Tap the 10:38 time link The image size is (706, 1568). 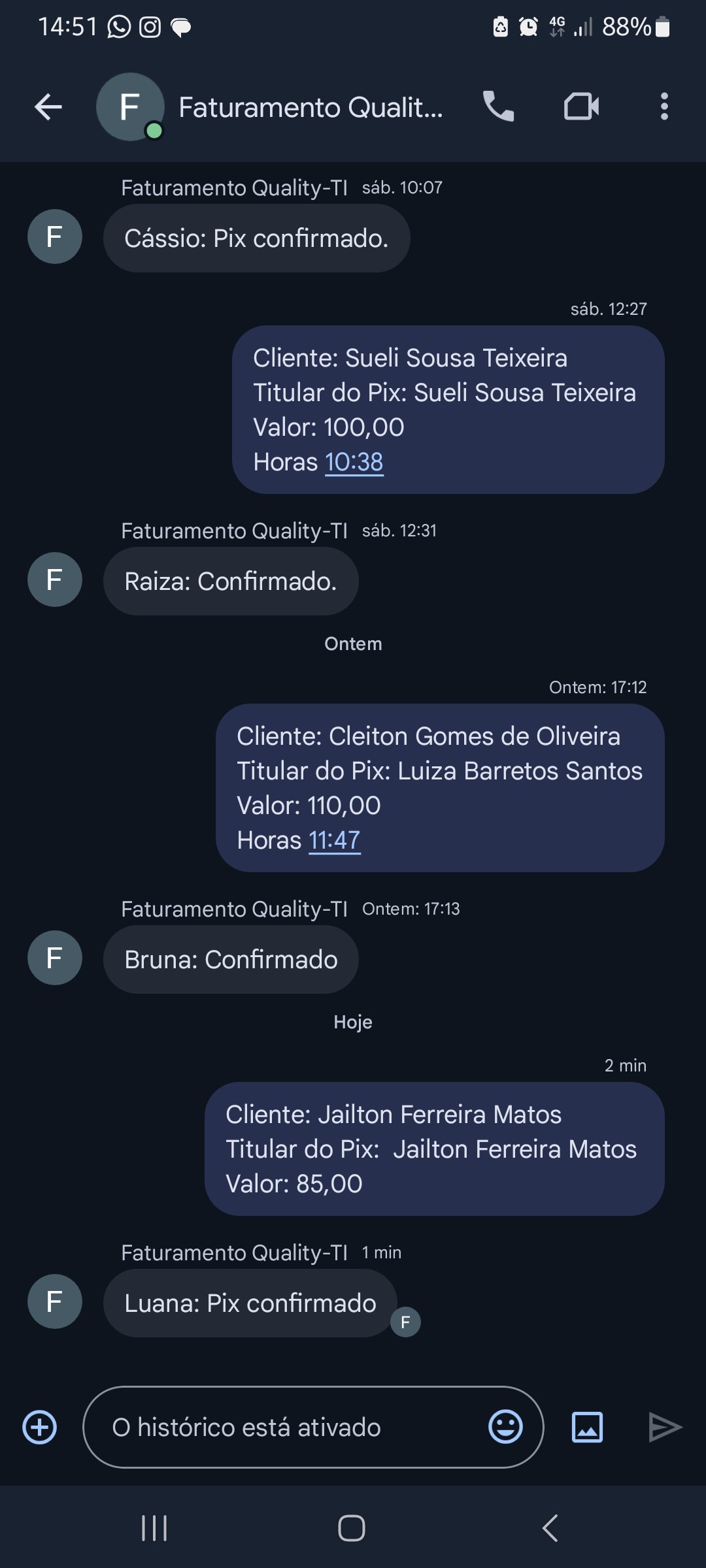click(354, 463)
